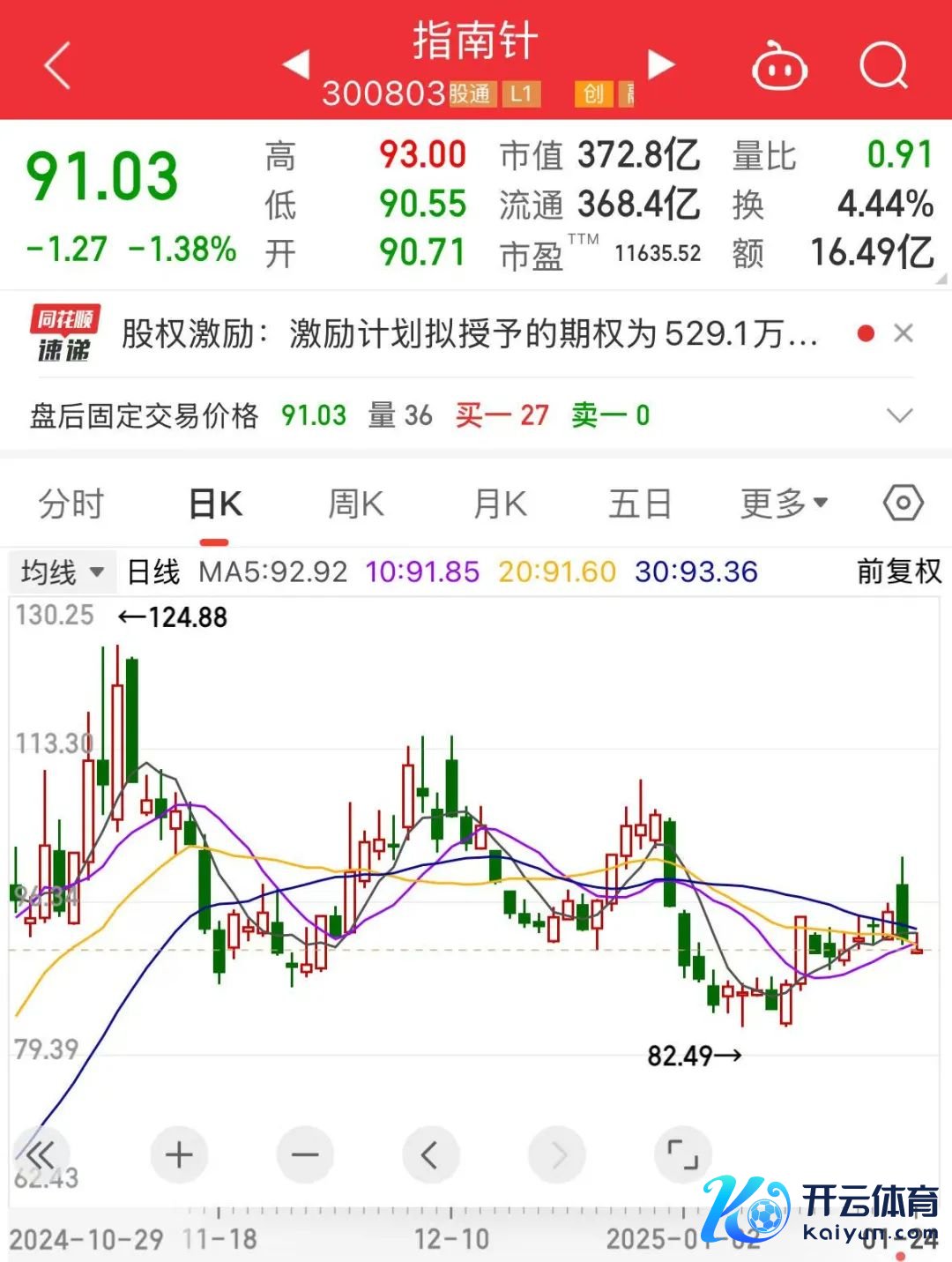Image resolution: width=952 pixels, height=1262 pixels.
Task: Toggle the chart fullscreen view
Action: (x=683, y=1154)
